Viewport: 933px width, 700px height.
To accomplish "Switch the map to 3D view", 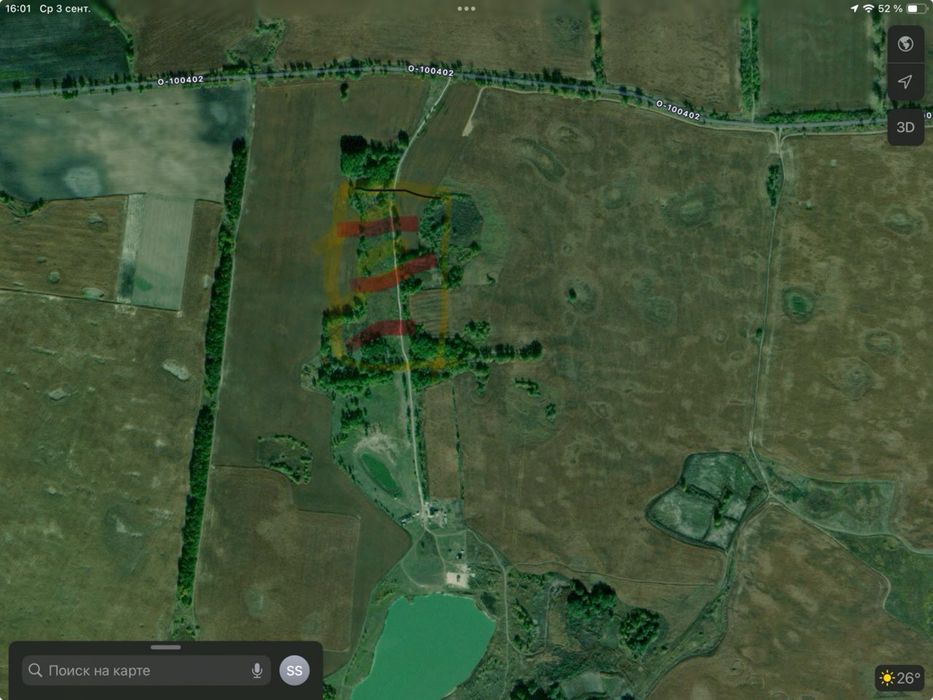I will point(905,127).
